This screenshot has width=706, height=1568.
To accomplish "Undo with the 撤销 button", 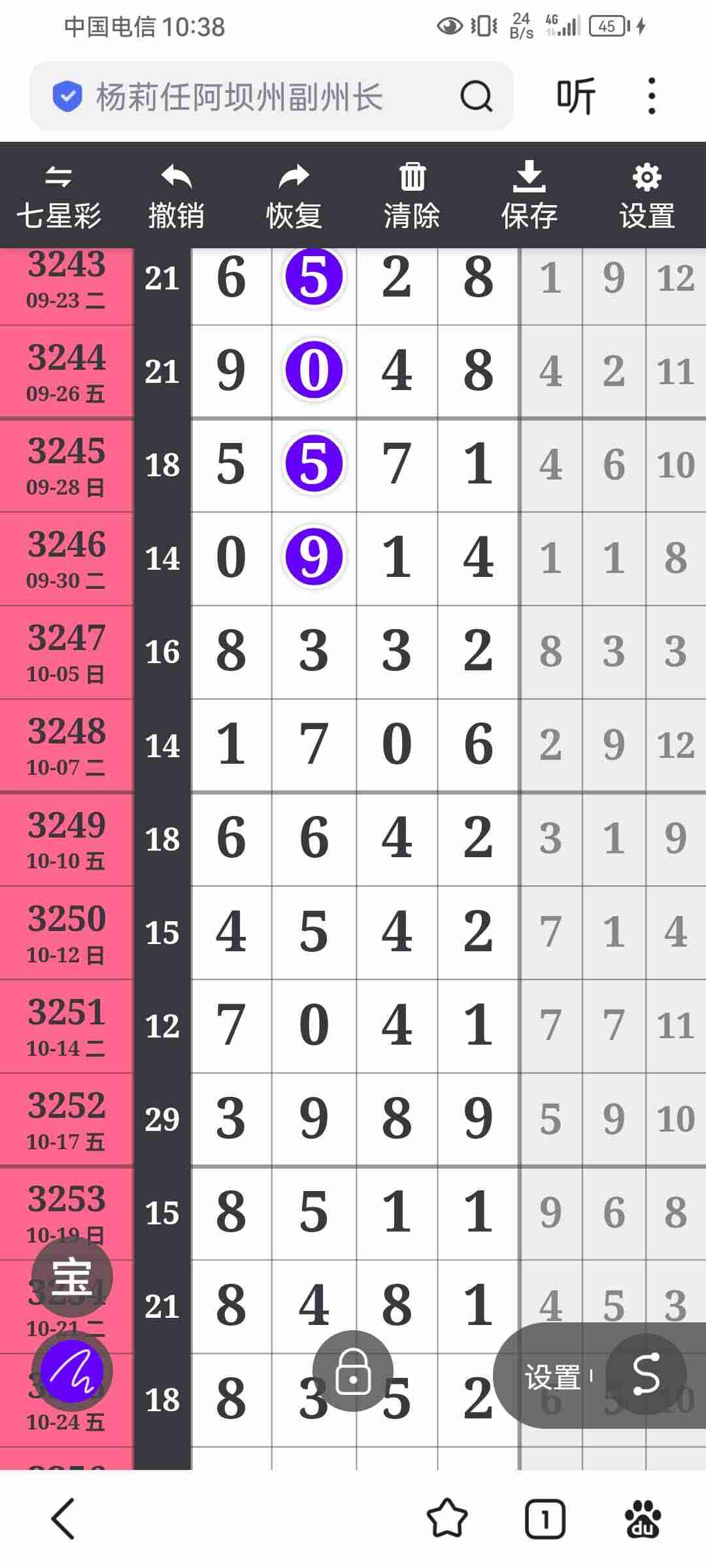I will (176, 196).
